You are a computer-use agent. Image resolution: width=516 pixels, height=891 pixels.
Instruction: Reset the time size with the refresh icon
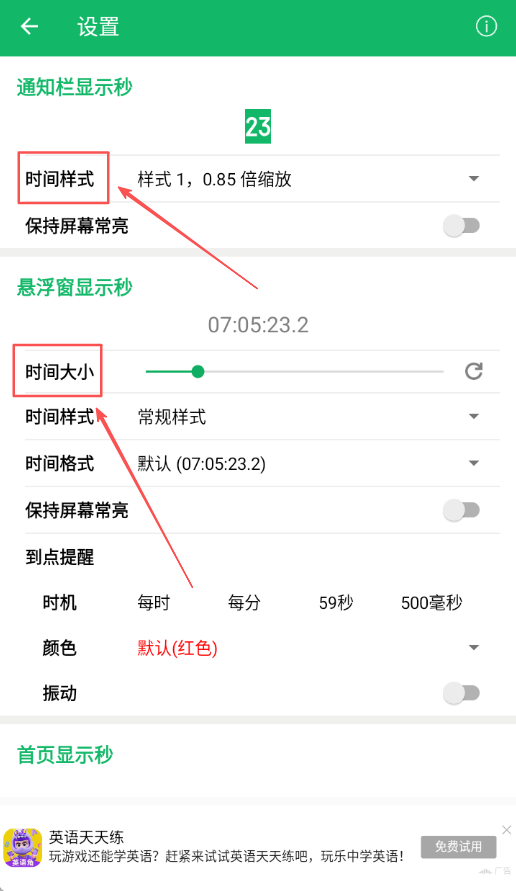(473, 372)
